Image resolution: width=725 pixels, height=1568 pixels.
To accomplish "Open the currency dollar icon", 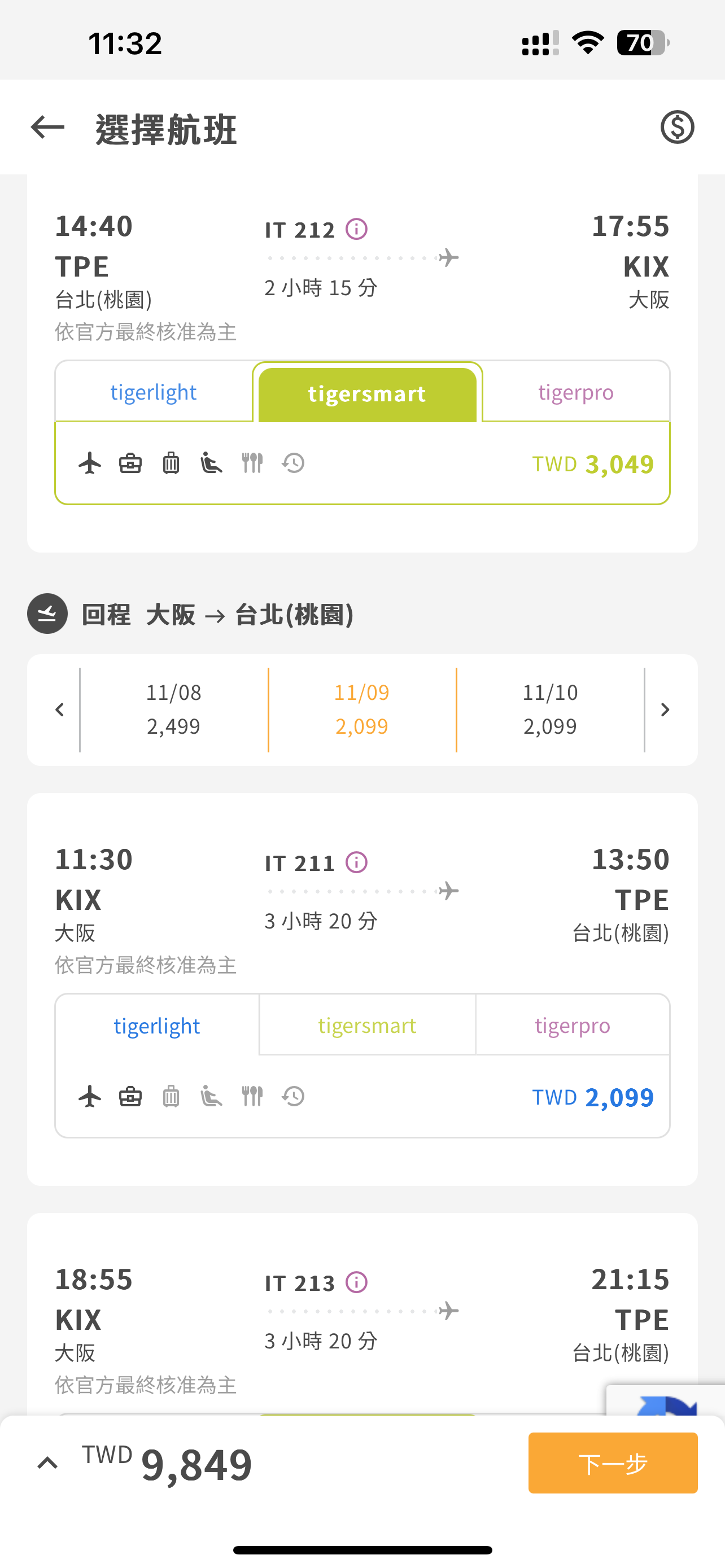I will point(677,128).
